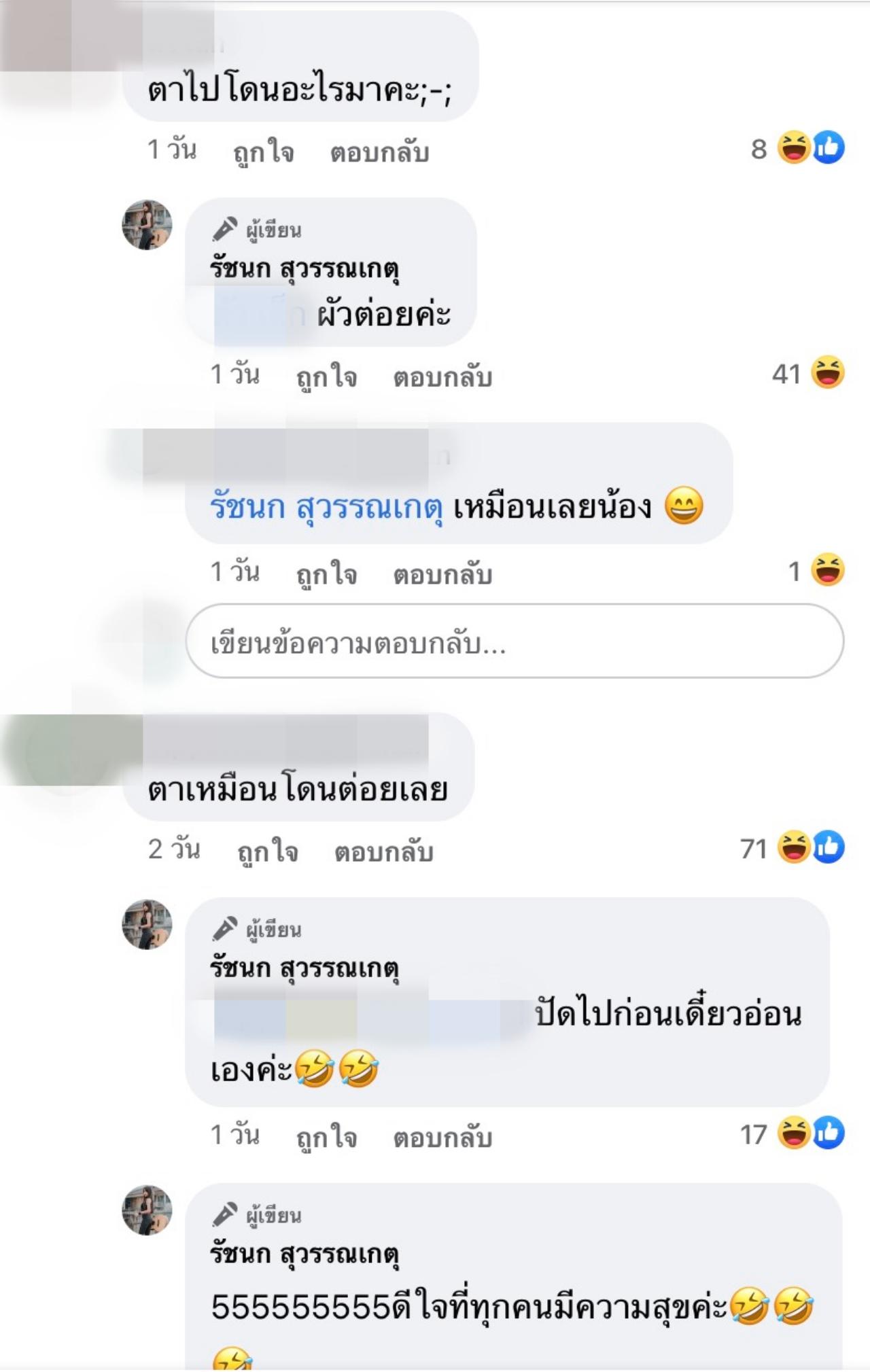View the 8 reactions on 'ตาไปโดนอะไรมาคะ;-;'

pyautogui.click(x=799, y=148)
